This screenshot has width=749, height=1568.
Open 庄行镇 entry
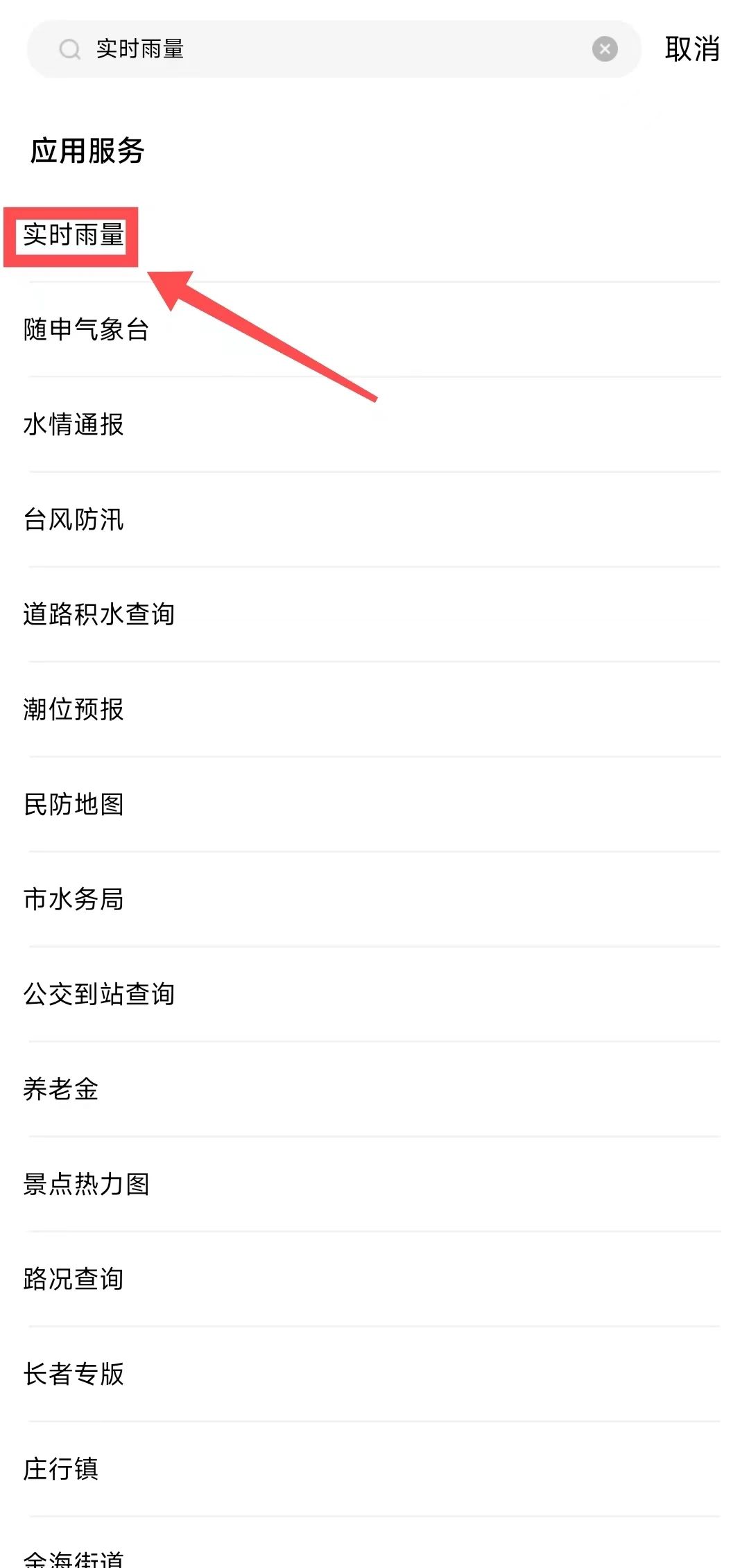[x=61, y=1469]
